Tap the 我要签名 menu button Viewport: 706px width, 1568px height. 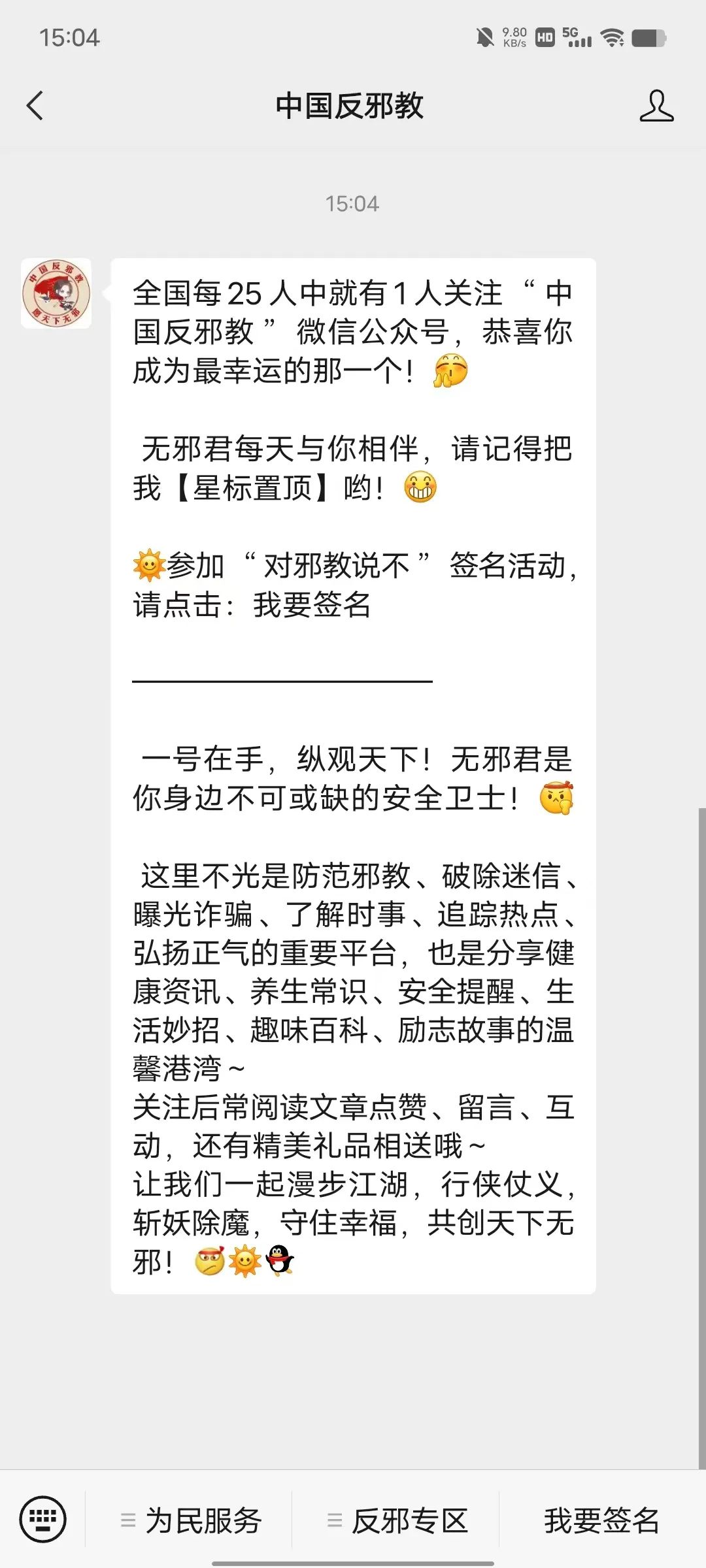tap(601, 1520)
